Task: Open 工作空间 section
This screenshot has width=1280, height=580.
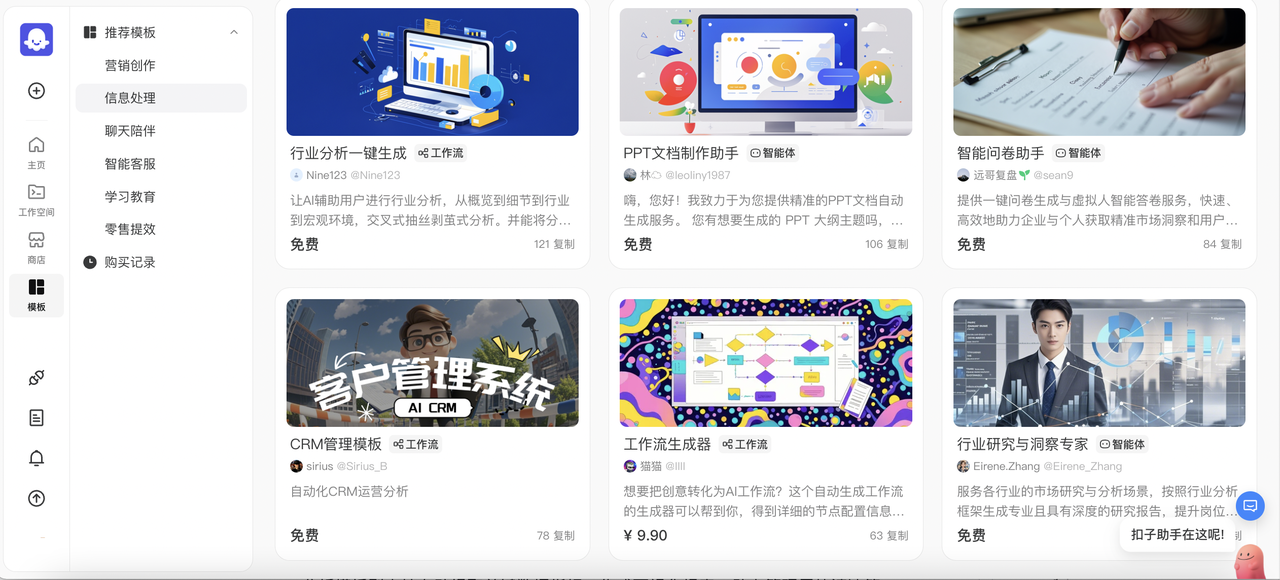Action: click(x=36, y=200)
